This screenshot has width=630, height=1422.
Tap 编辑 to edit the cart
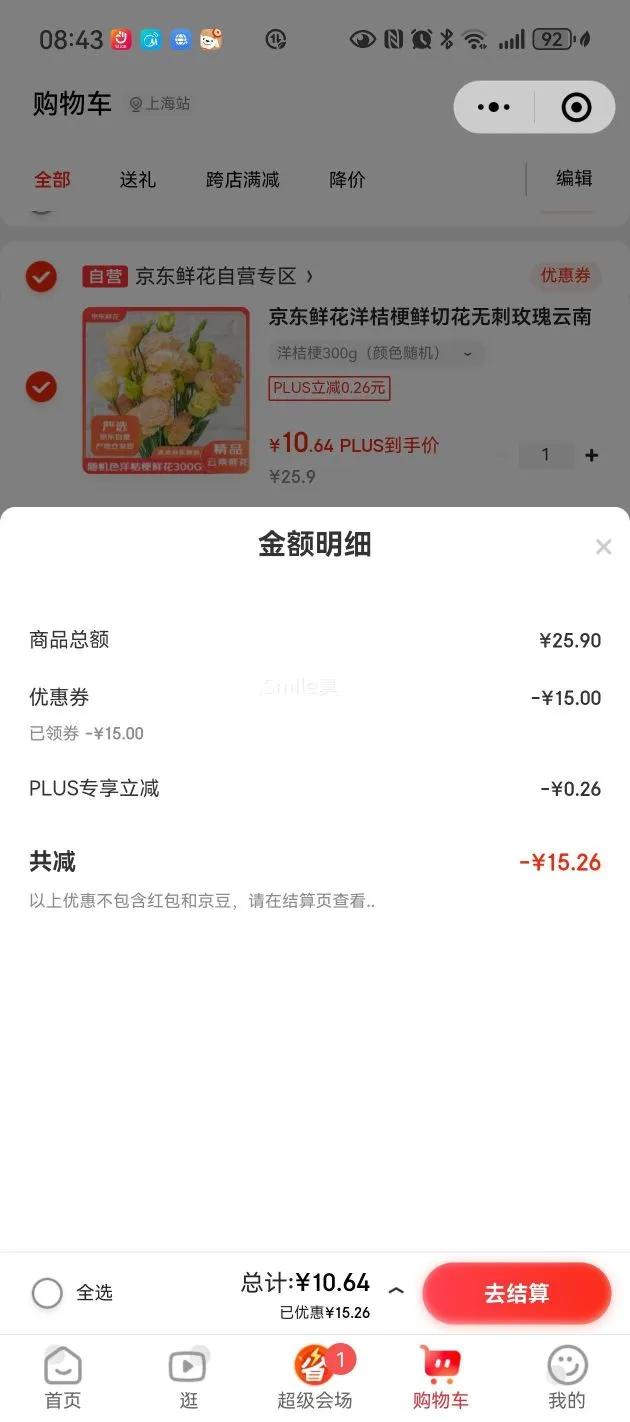[x=574, y=178]
